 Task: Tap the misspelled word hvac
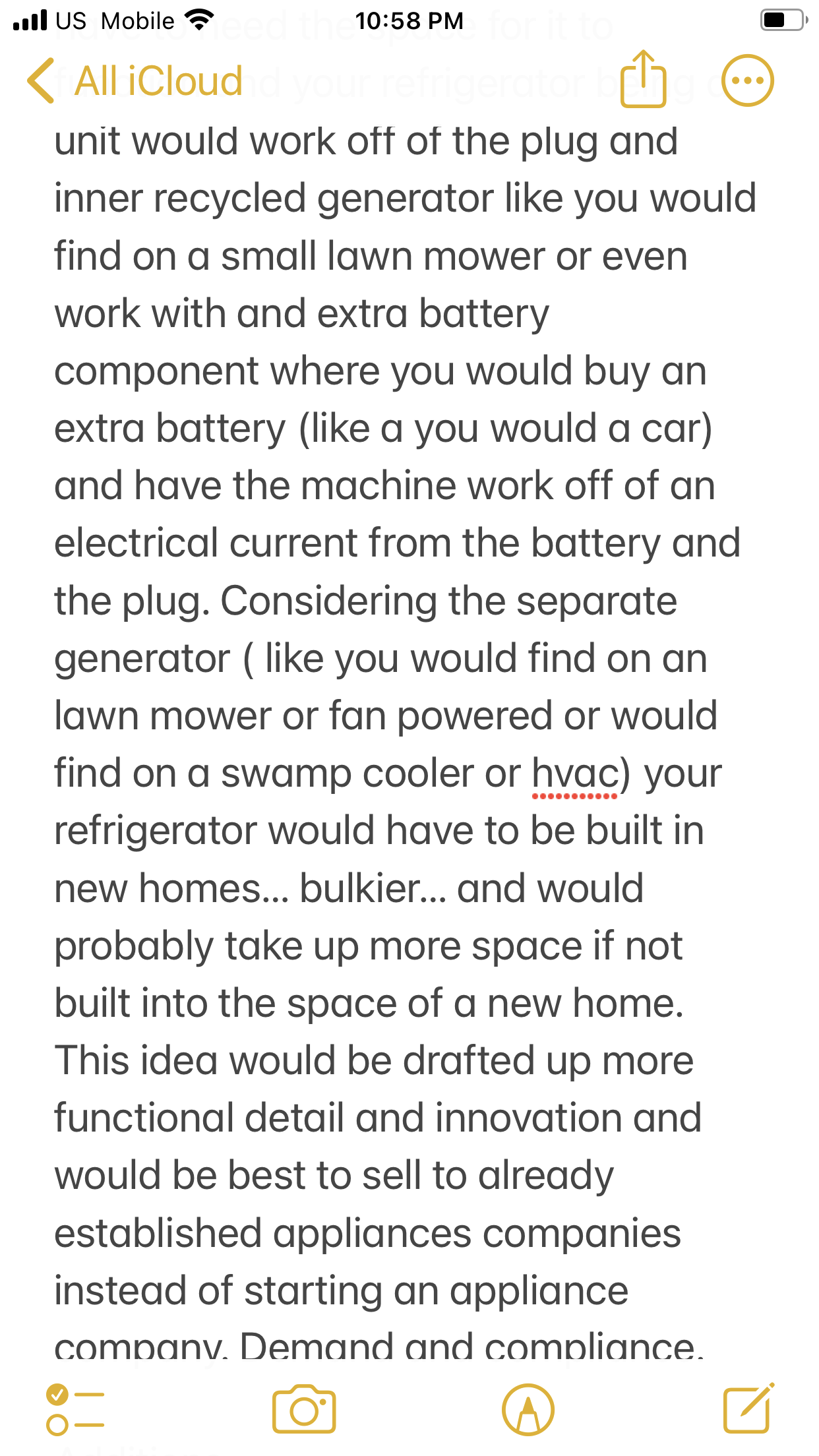pyautogui.click(x=575, y=773)
